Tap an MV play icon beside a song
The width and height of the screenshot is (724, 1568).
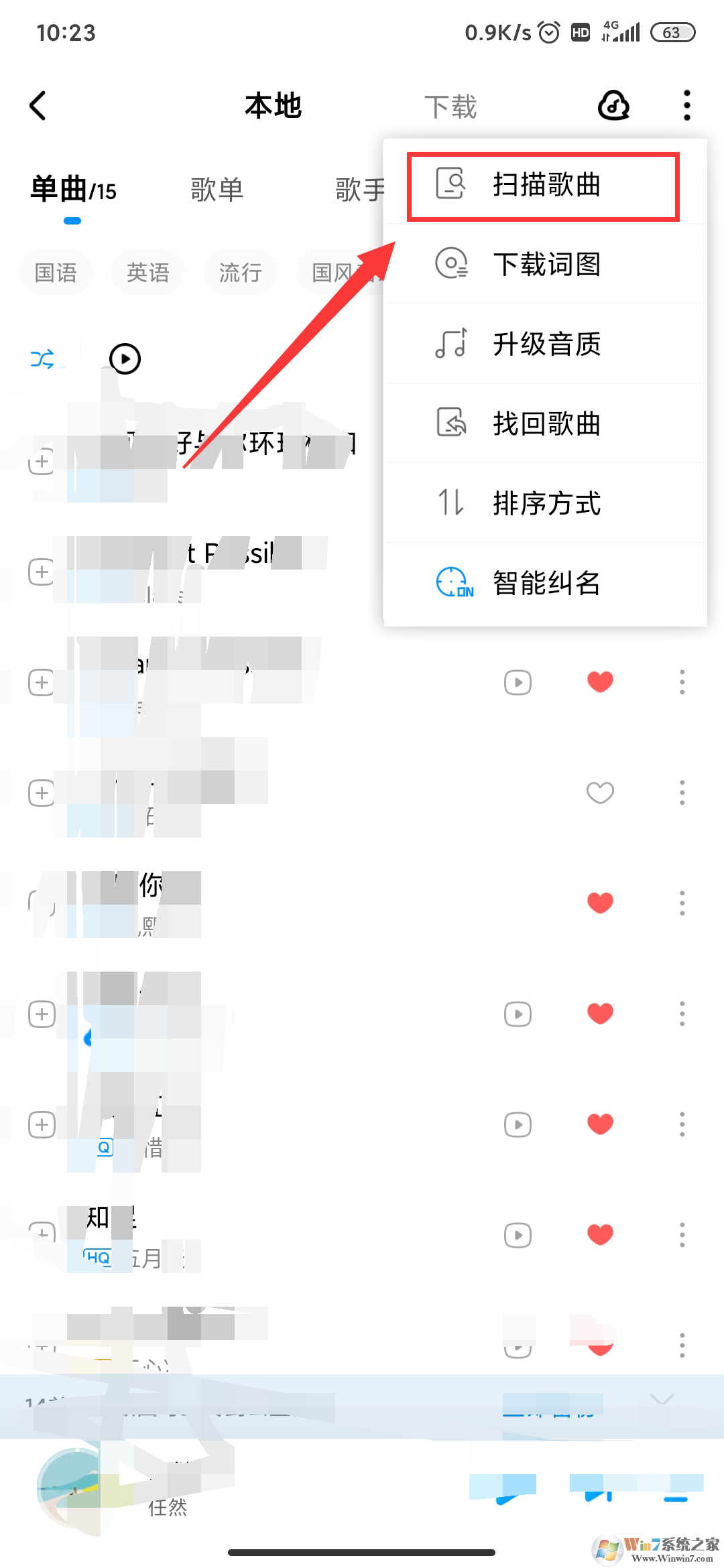pos(517,681)
